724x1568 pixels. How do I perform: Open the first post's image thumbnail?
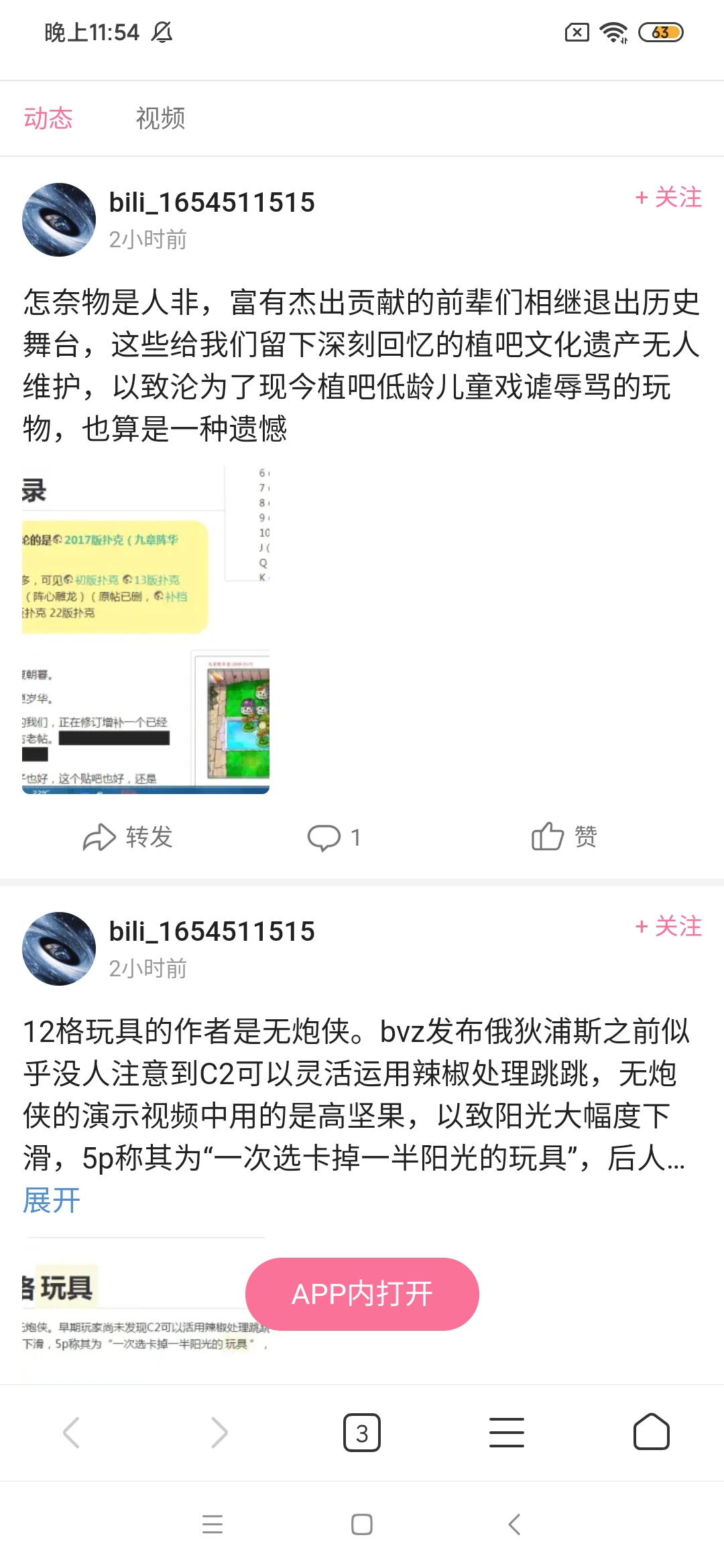tap(145, 630)
